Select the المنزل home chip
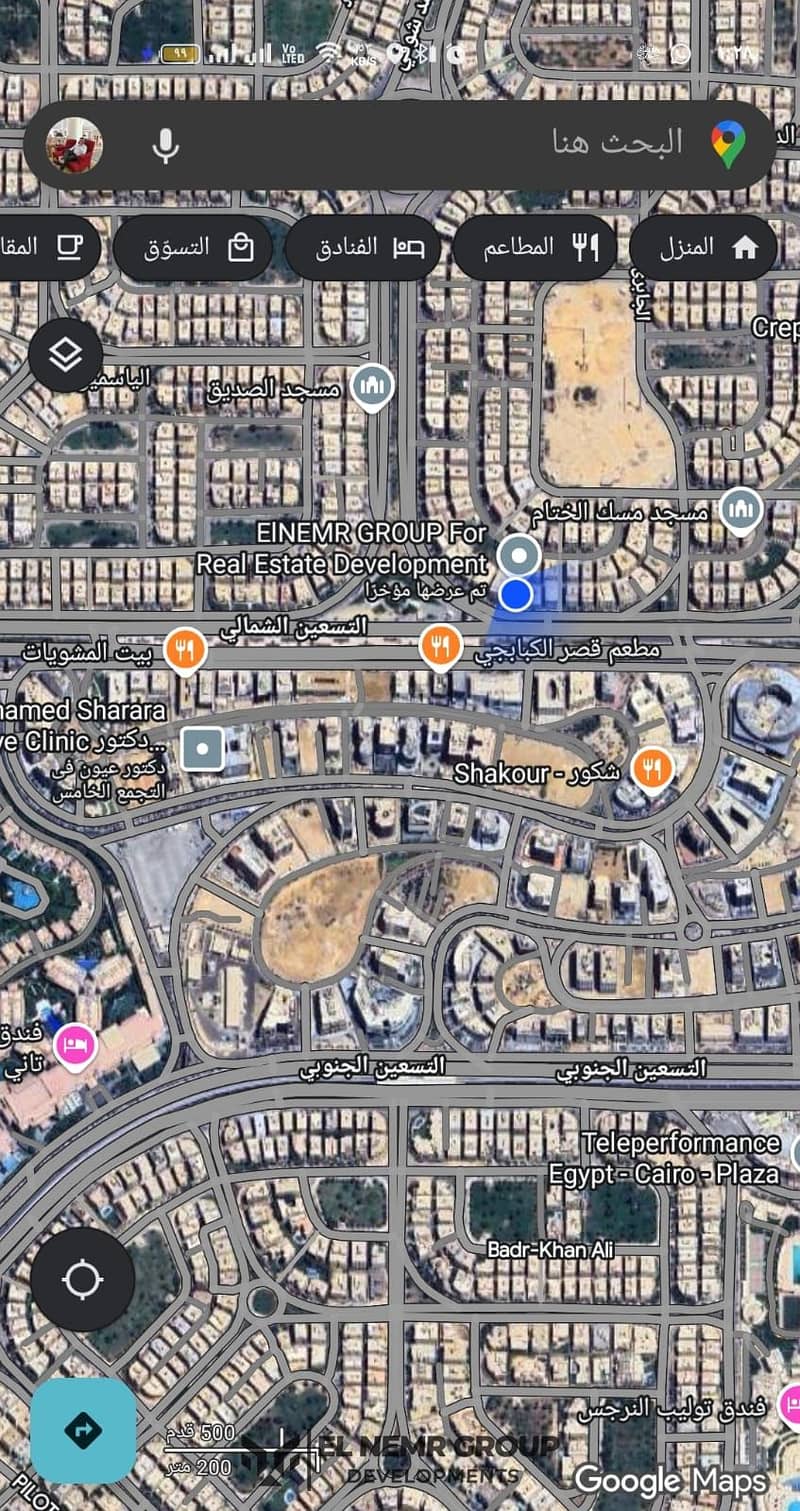Viewport: 800px width, 1511px height. click(702, 247)
